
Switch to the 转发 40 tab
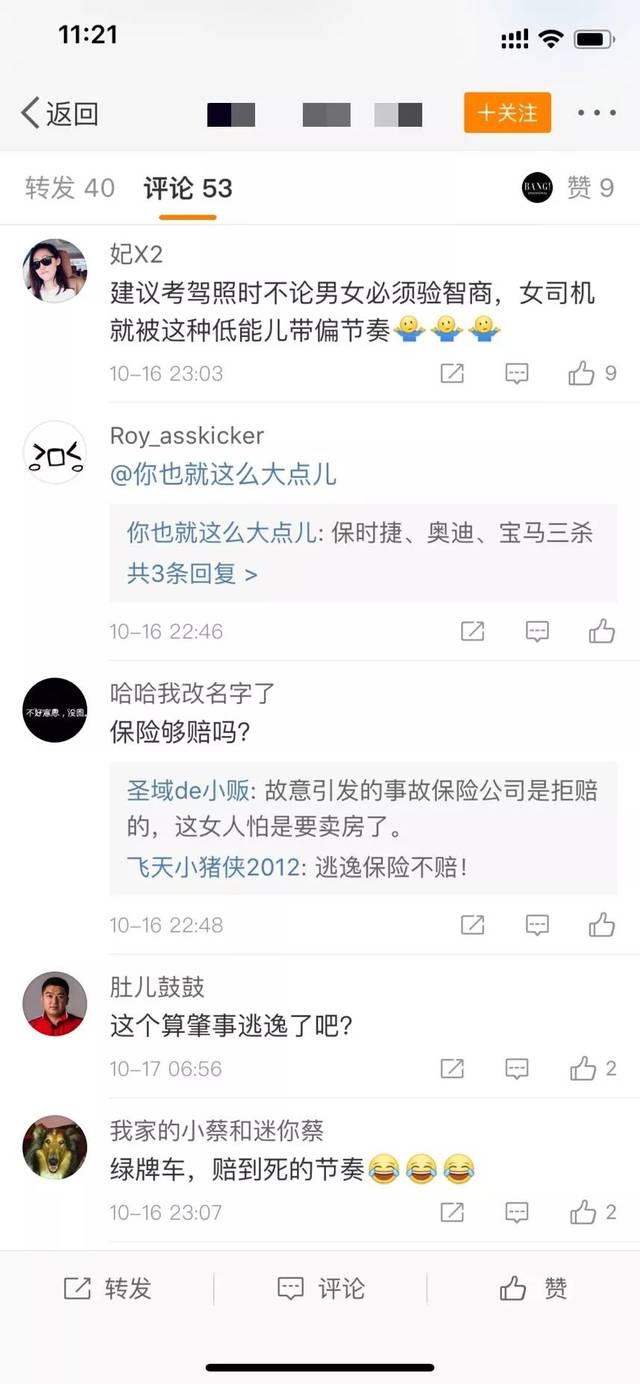click(70, 188)
